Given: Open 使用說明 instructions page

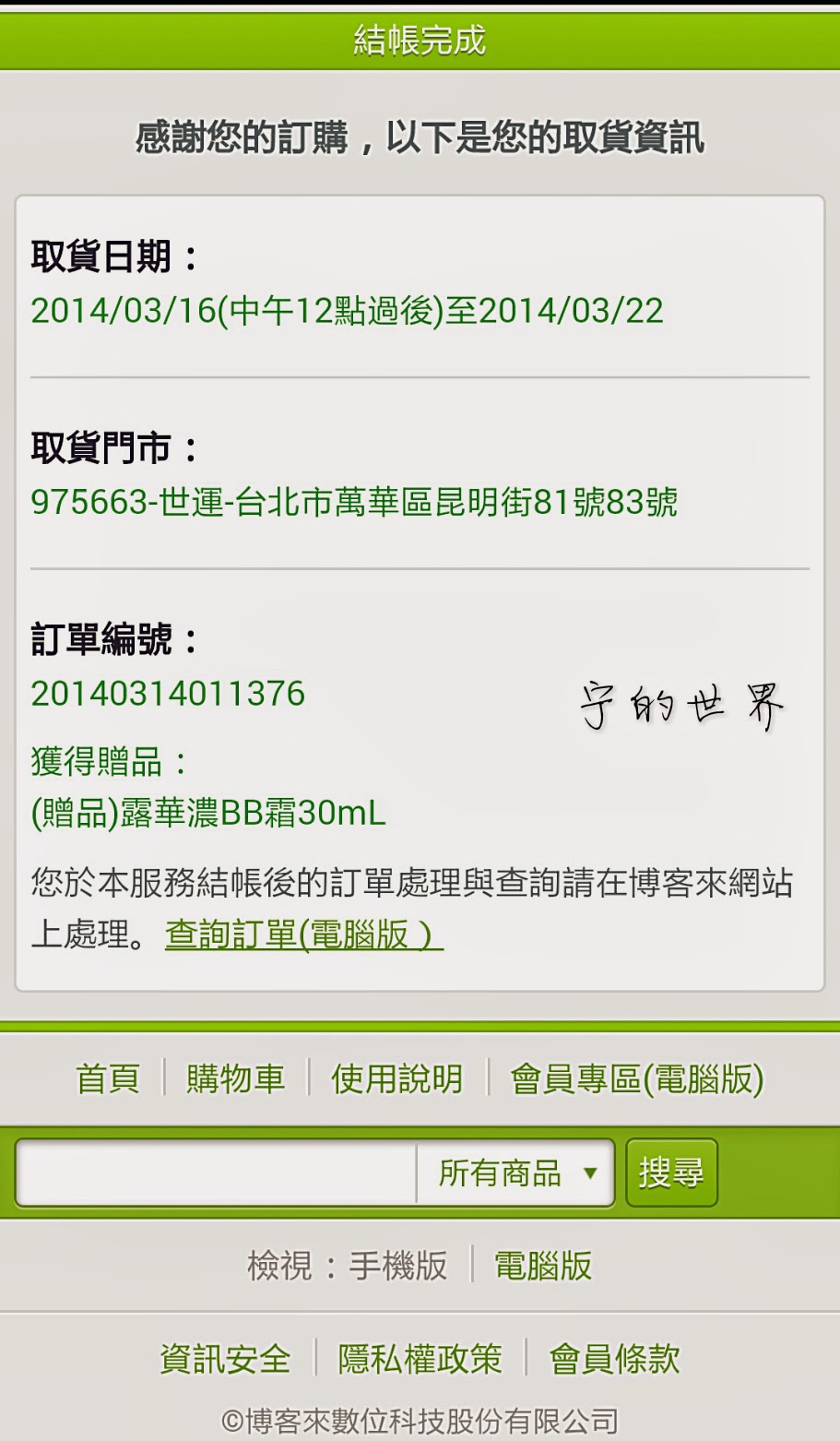Looking at the screenshot, I should coord(397,1078).
